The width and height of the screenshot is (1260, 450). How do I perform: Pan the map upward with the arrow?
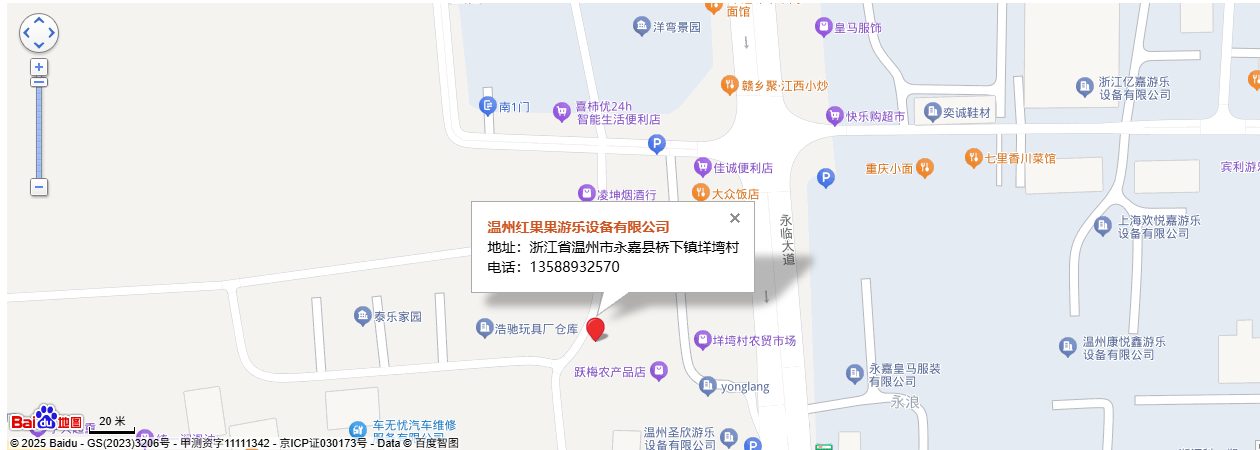pos(39,20)
